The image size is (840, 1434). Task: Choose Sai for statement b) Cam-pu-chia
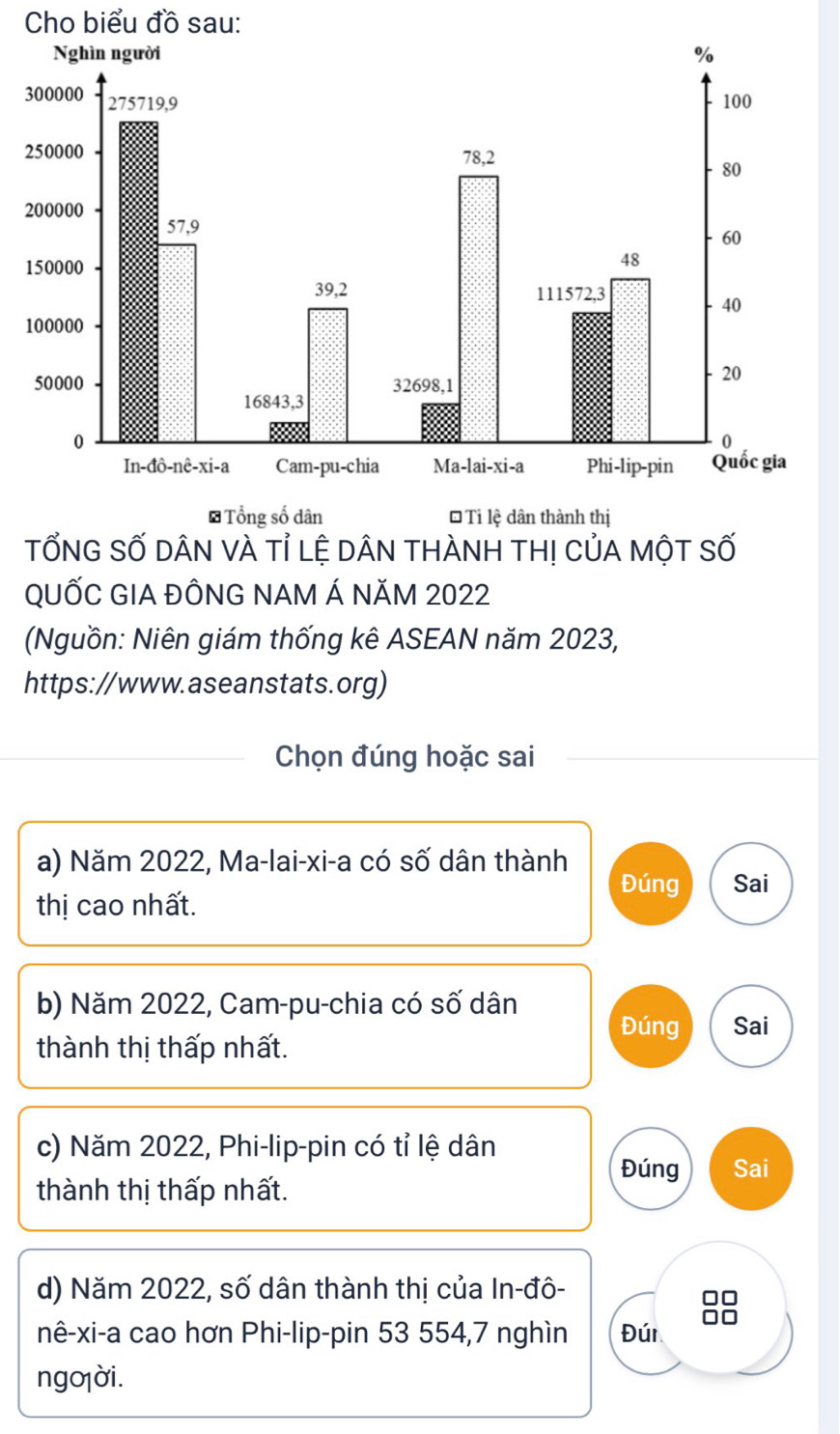750,1026
